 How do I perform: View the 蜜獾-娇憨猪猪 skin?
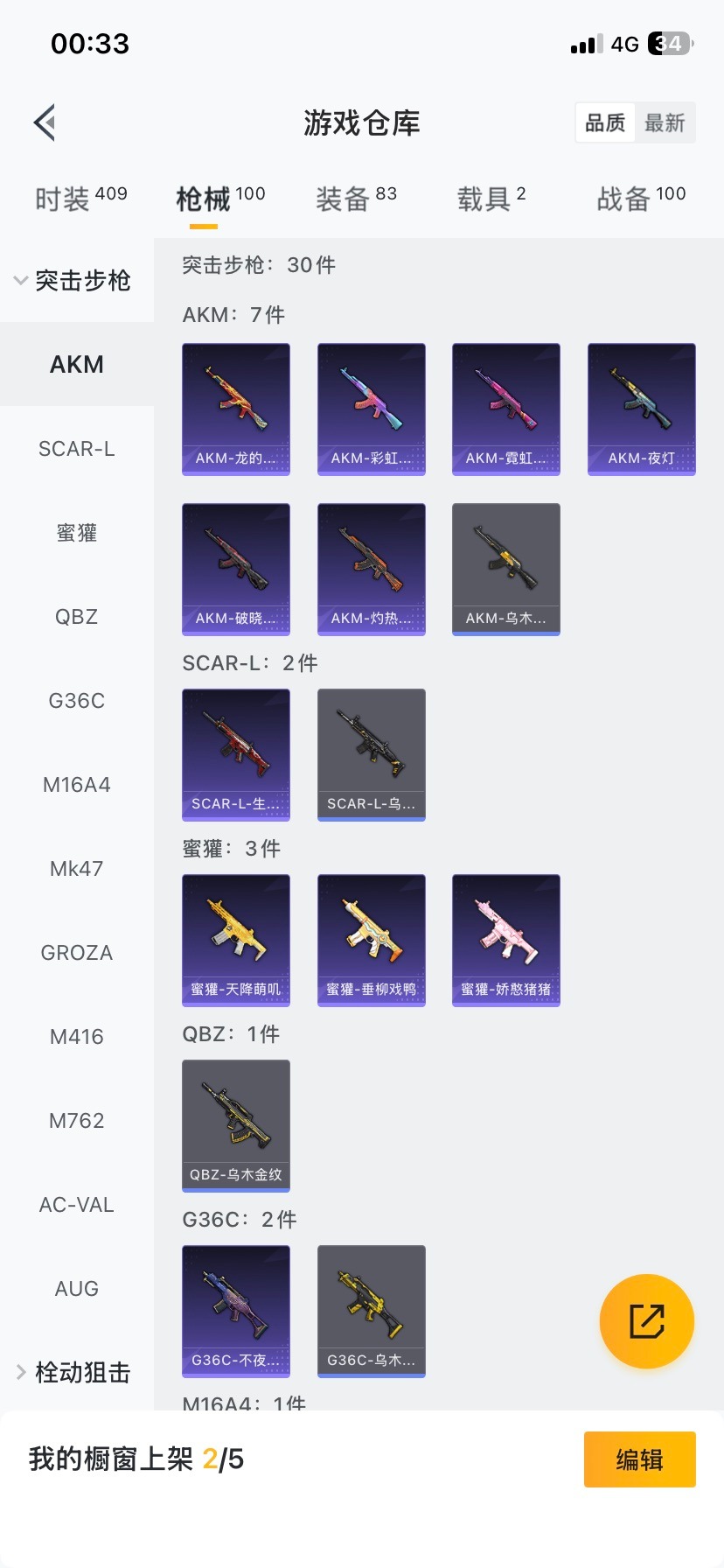(x=505, y=940)
